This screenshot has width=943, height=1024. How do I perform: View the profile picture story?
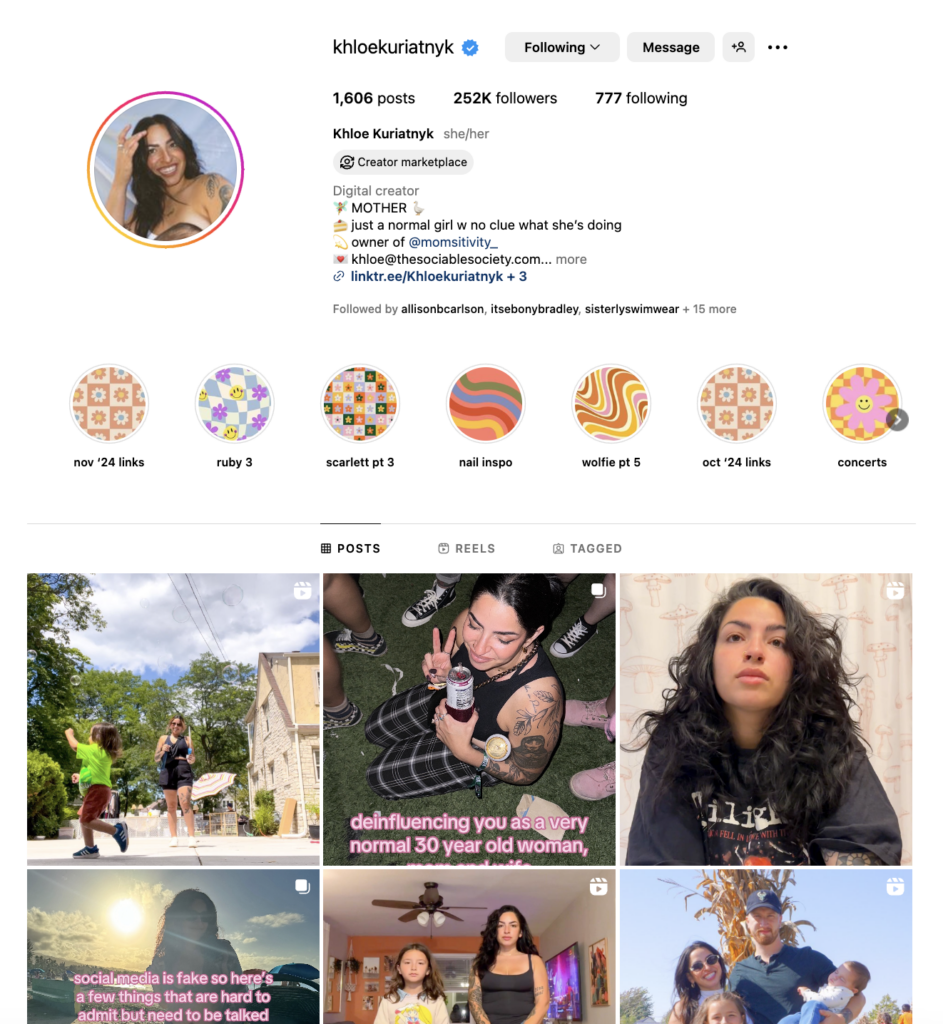click(x=165, y=169)
